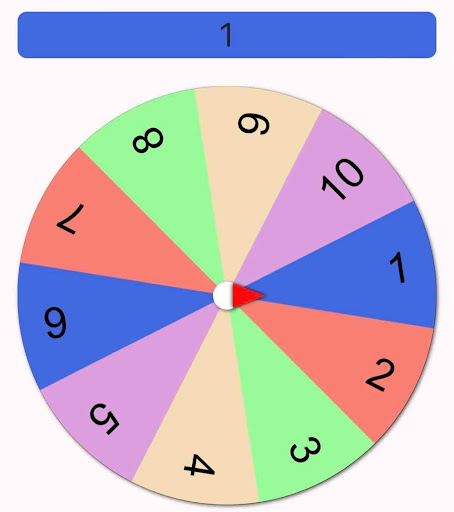
Task: Tap the blue result bar showing 1
Action: coord(227,35)
